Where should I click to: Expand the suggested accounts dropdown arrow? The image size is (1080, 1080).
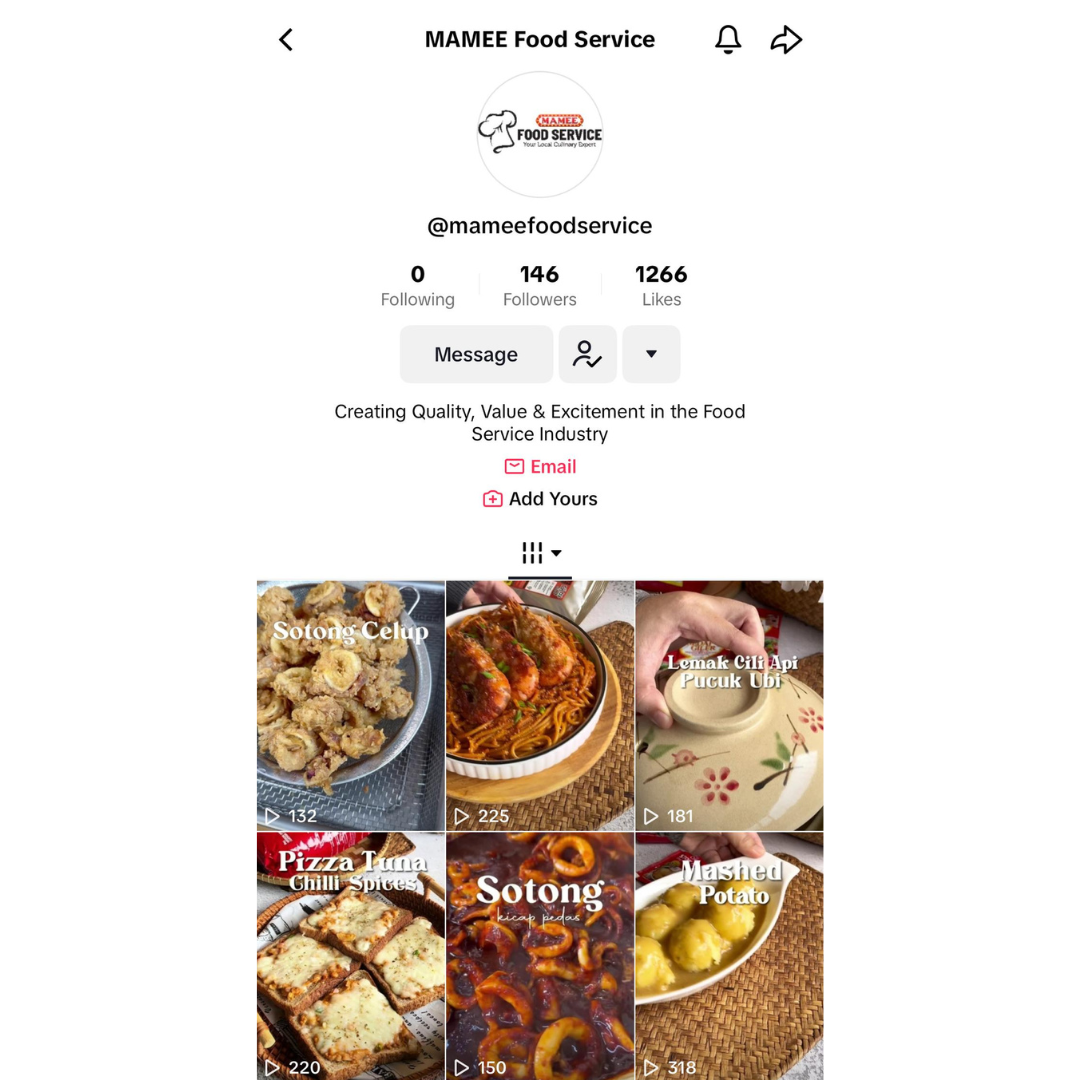coord(651,354)
